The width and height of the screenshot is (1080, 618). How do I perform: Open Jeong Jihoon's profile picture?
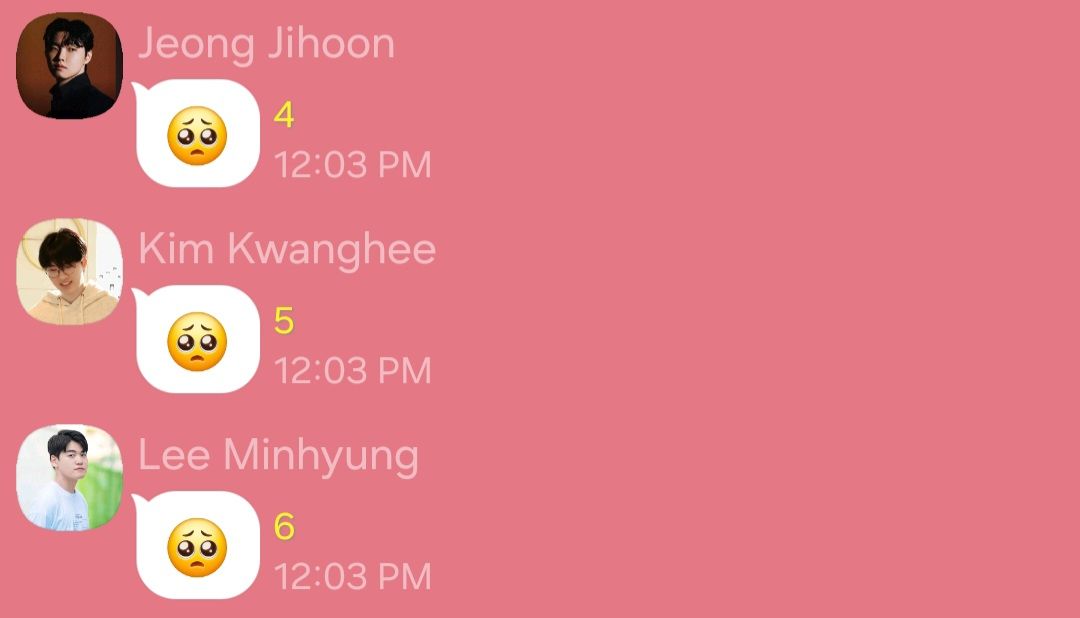coord(69,66)
